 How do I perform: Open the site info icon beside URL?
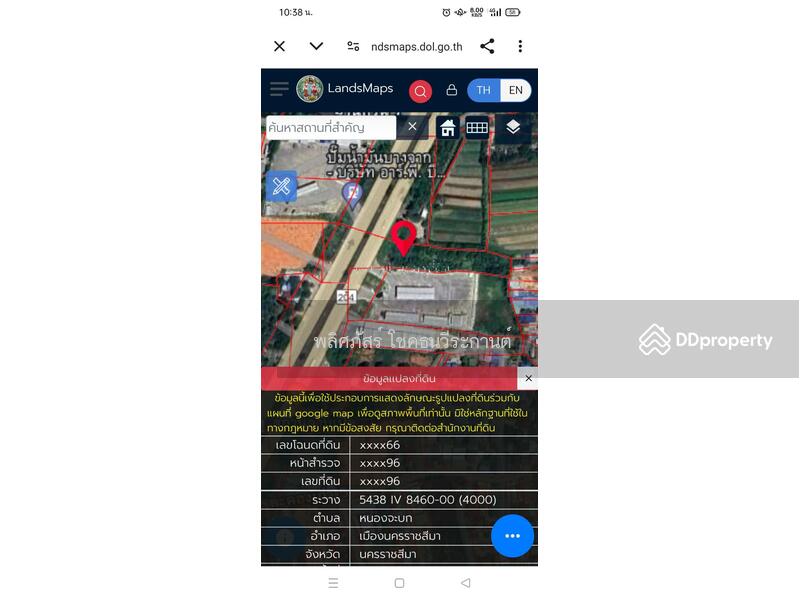point(353,46)
